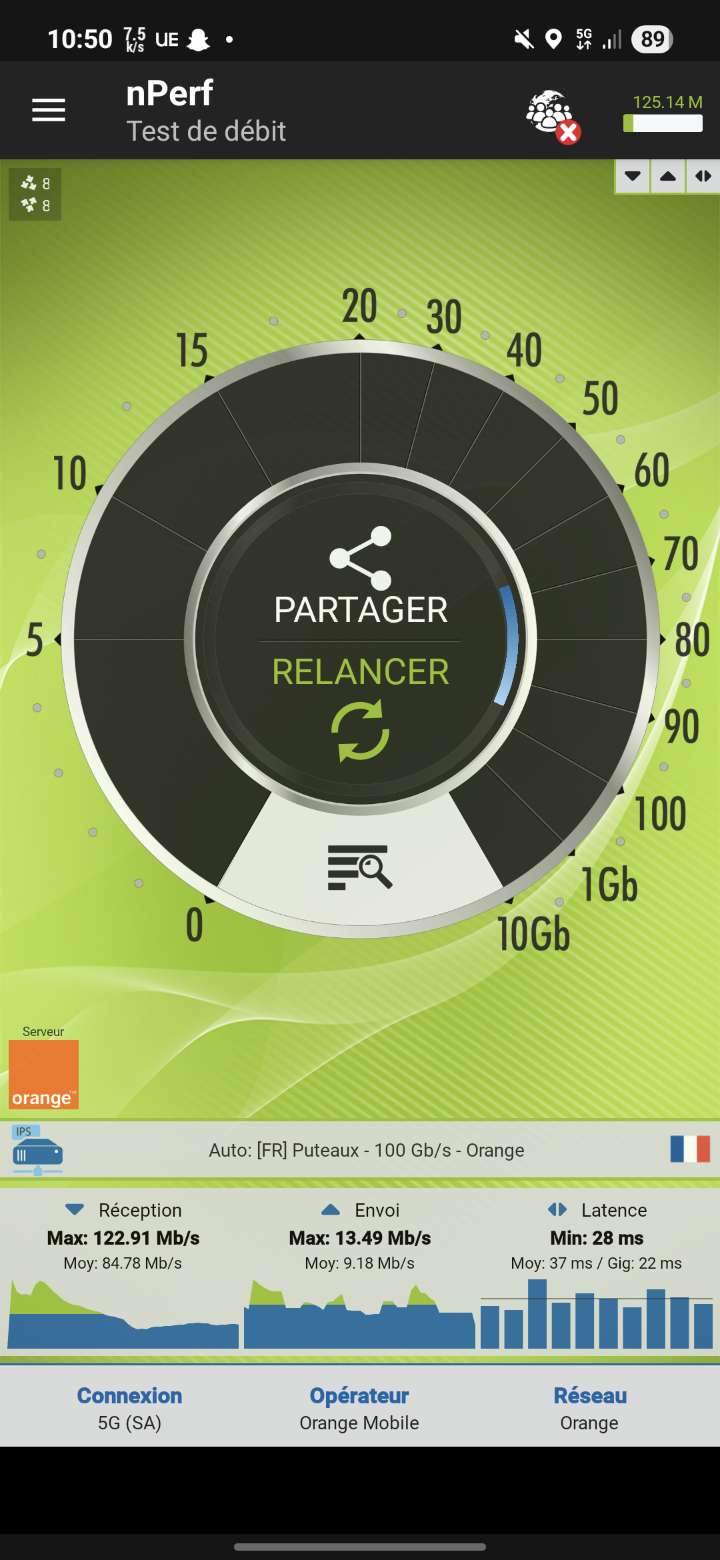Image resolution: width=720 pixels, height=1560 pixels.
Task: Open the hamburger navigation menu
Action: 48,111
